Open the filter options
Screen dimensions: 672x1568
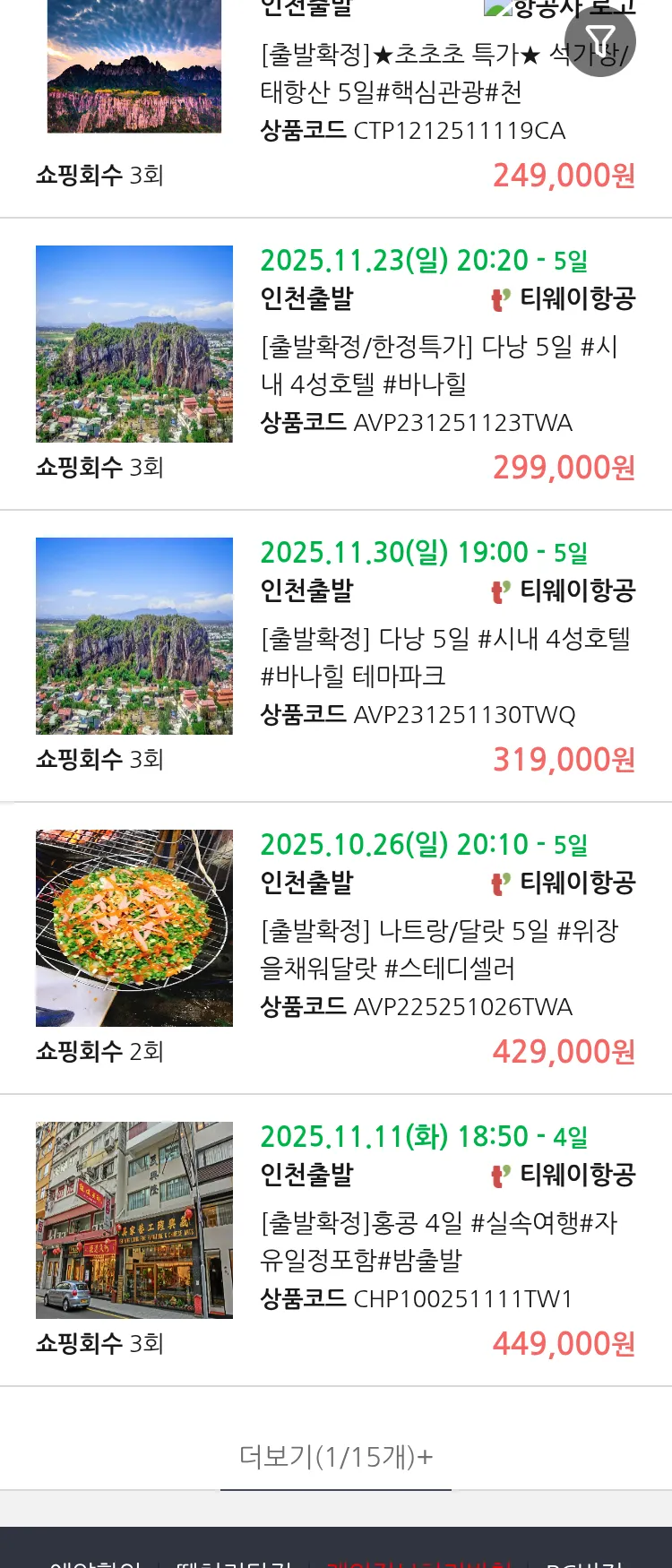[599, 40]
